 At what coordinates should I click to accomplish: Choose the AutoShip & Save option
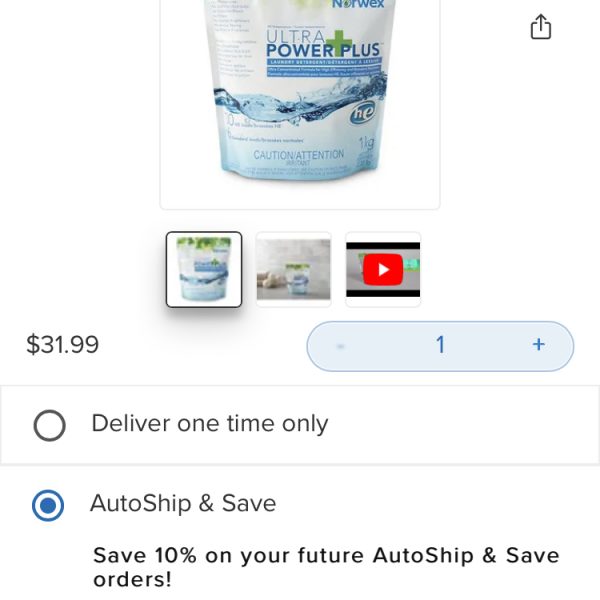pyautogui.click(x=48, y=505)
